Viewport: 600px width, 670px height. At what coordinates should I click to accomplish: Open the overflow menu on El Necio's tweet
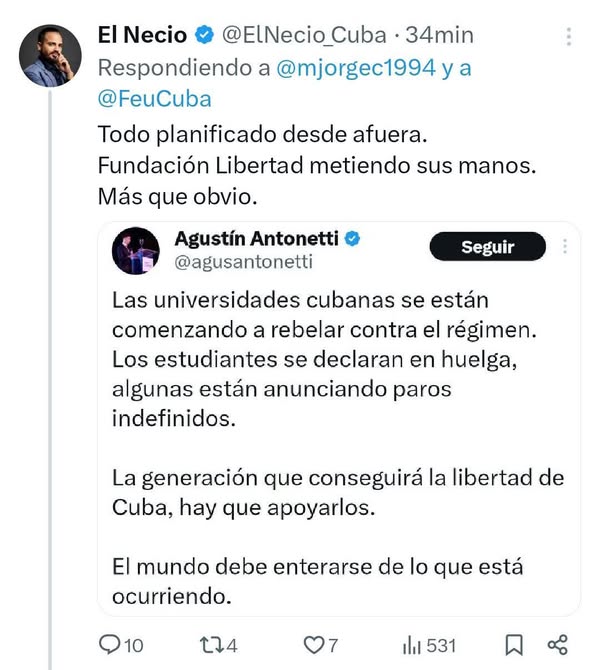[569, 37]
